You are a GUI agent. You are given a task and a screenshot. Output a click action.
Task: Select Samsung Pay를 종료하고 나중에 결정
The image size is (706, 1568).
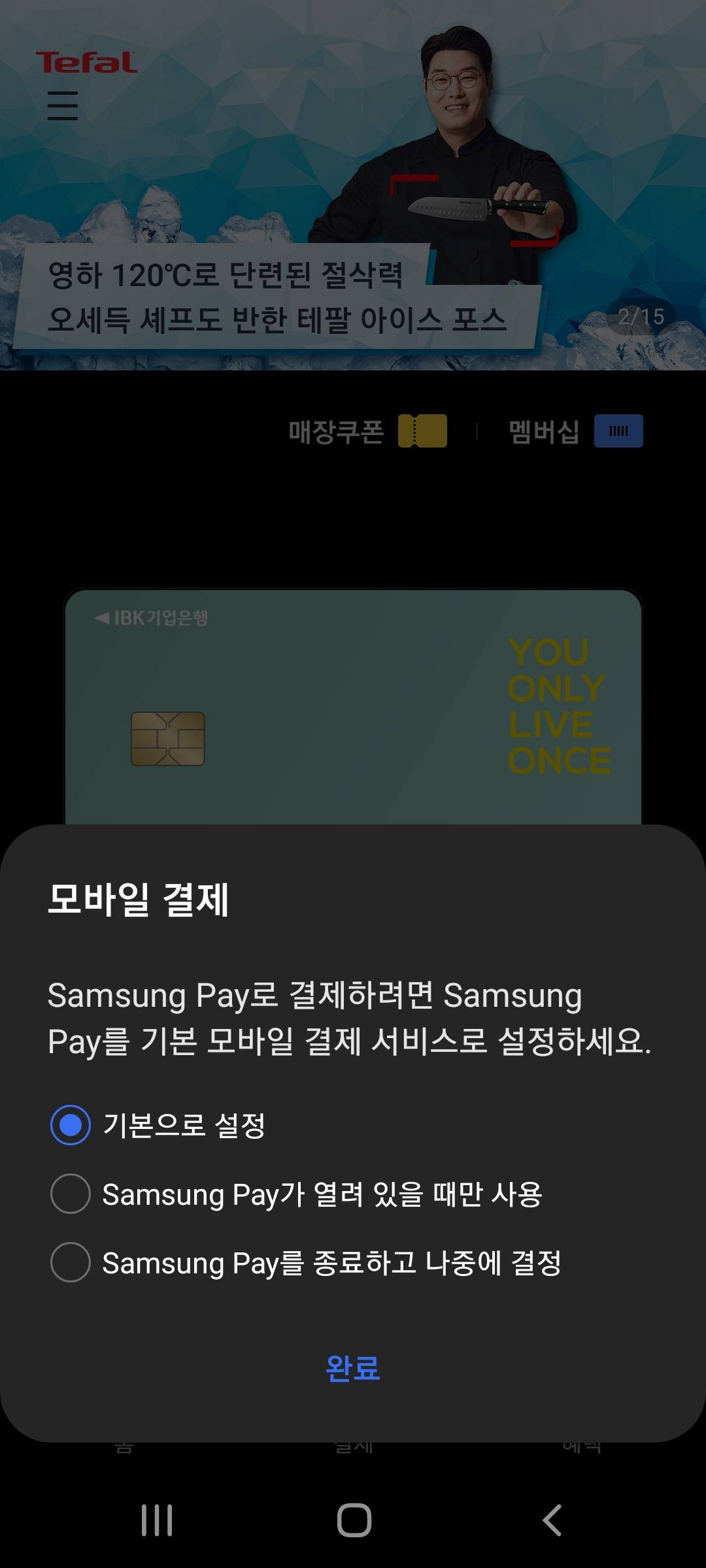pyautogui.click(x=71, y=1262)
